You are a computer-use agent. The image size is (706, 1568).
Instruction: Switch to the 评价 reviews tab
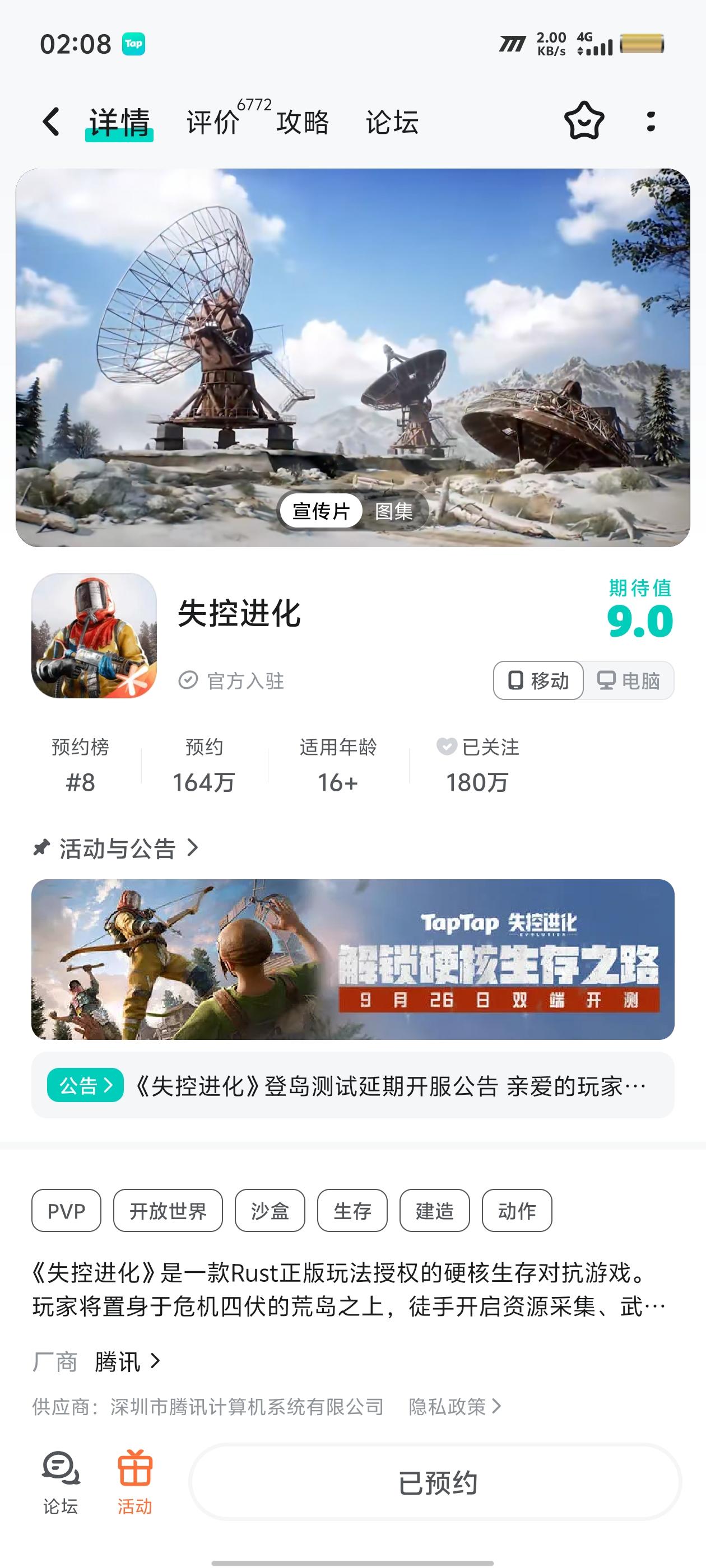point(212,122)
